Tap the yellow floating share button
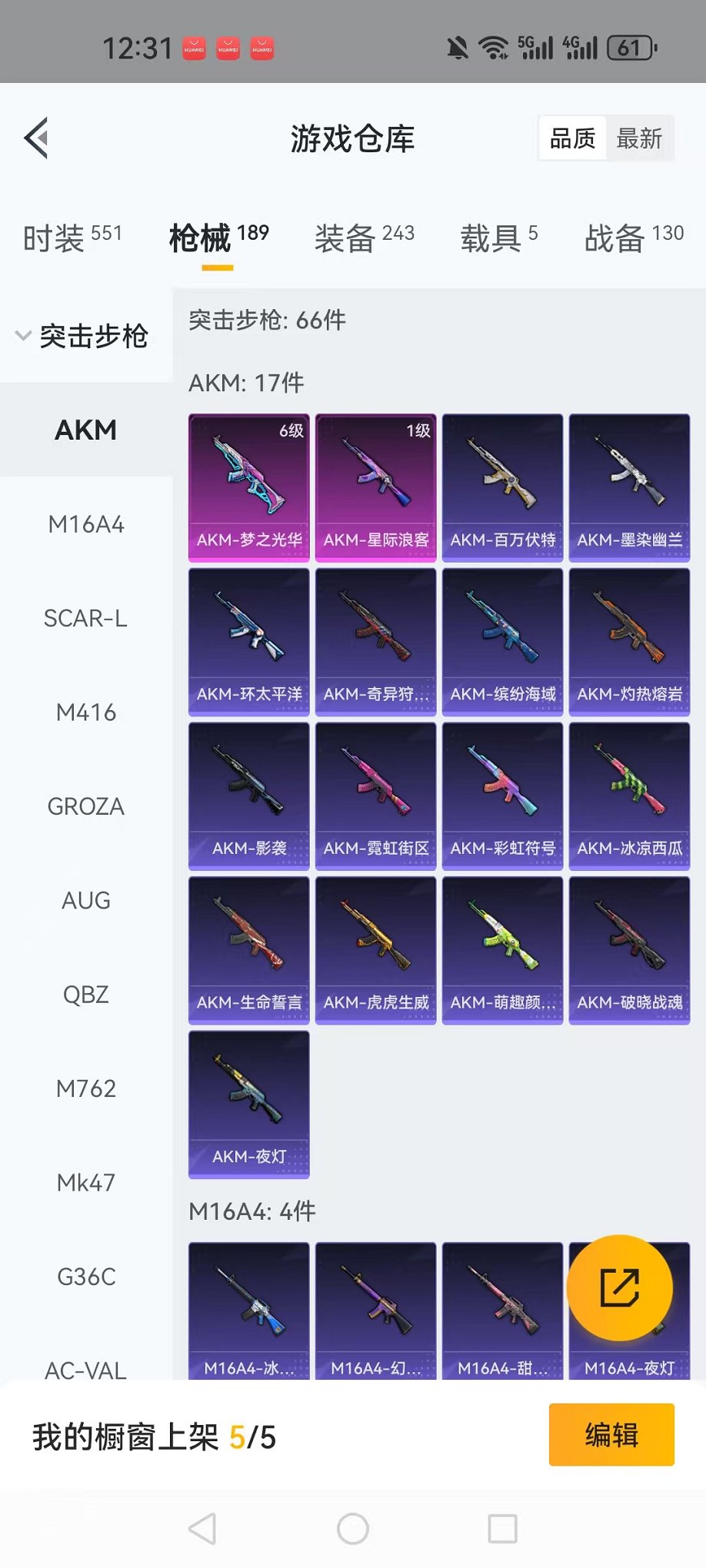The height and width of the screenshot is (1568, 706). coord(619,1288)
